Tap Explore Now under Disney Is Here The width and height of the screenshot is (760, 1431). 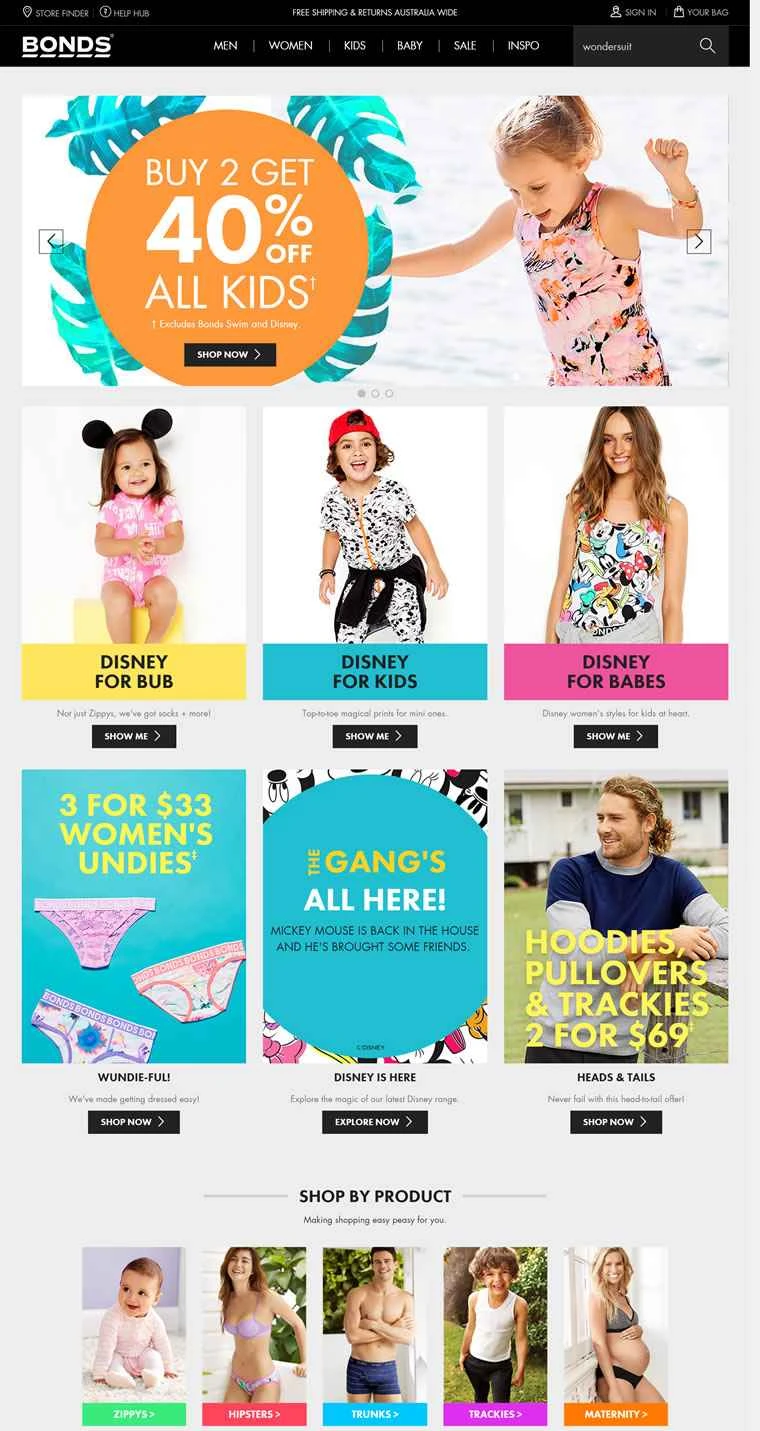374,1122
